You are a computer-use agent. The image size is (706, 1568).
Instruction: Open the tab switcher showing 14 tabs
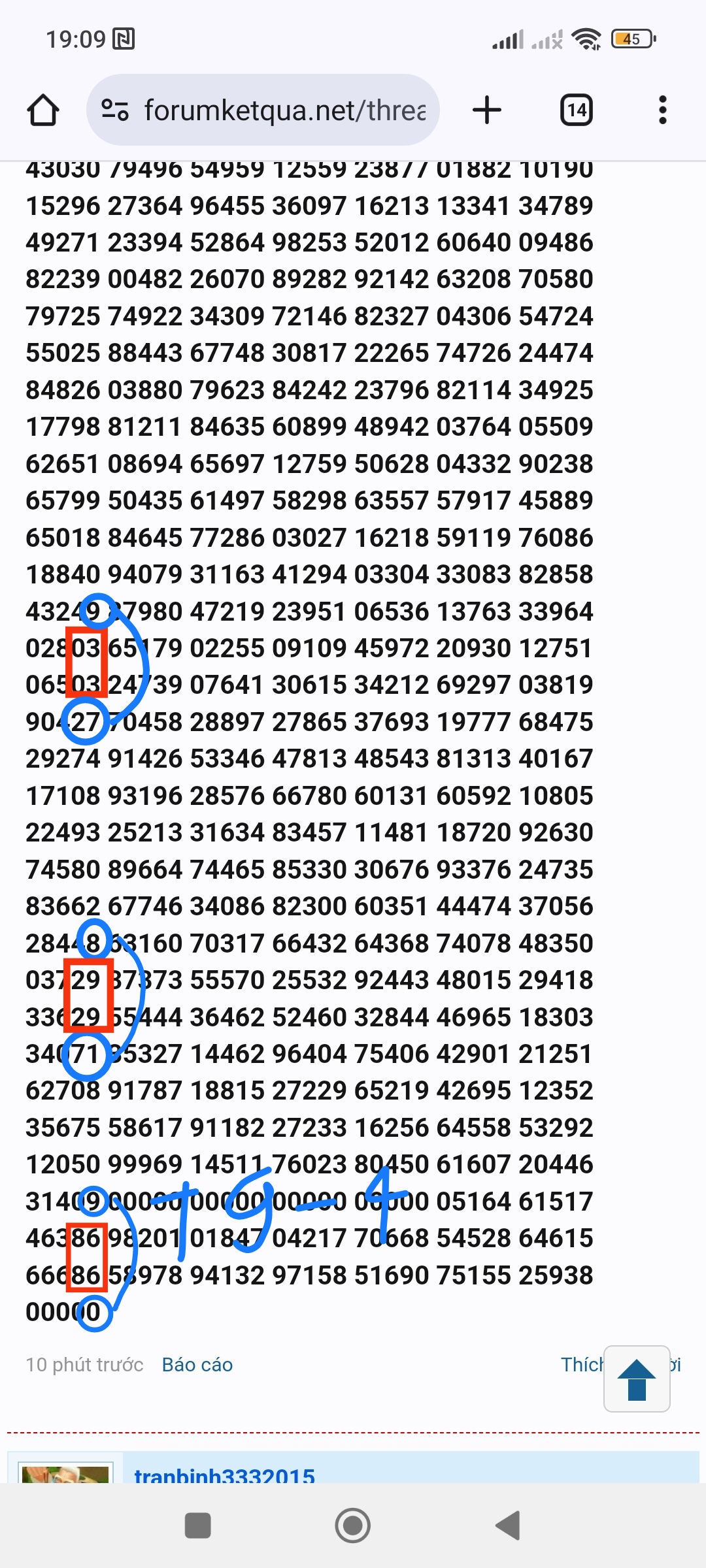[x=577, y=110]
